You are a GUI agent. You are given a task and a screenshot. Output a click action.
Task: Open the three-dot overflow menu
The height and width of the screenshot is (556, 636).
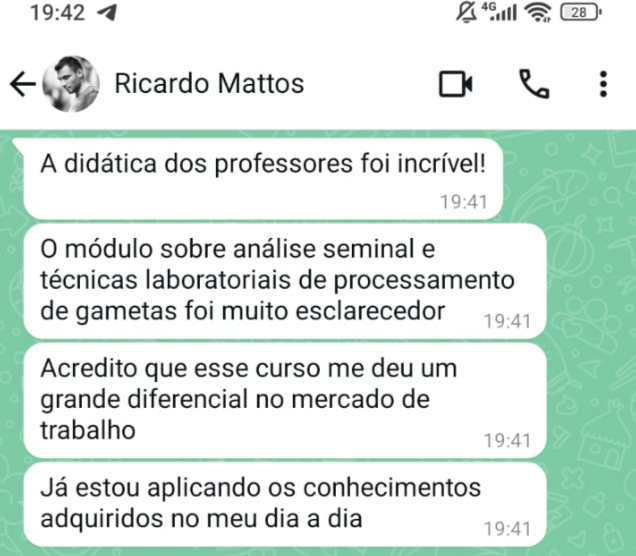click(x=603, y=84)
